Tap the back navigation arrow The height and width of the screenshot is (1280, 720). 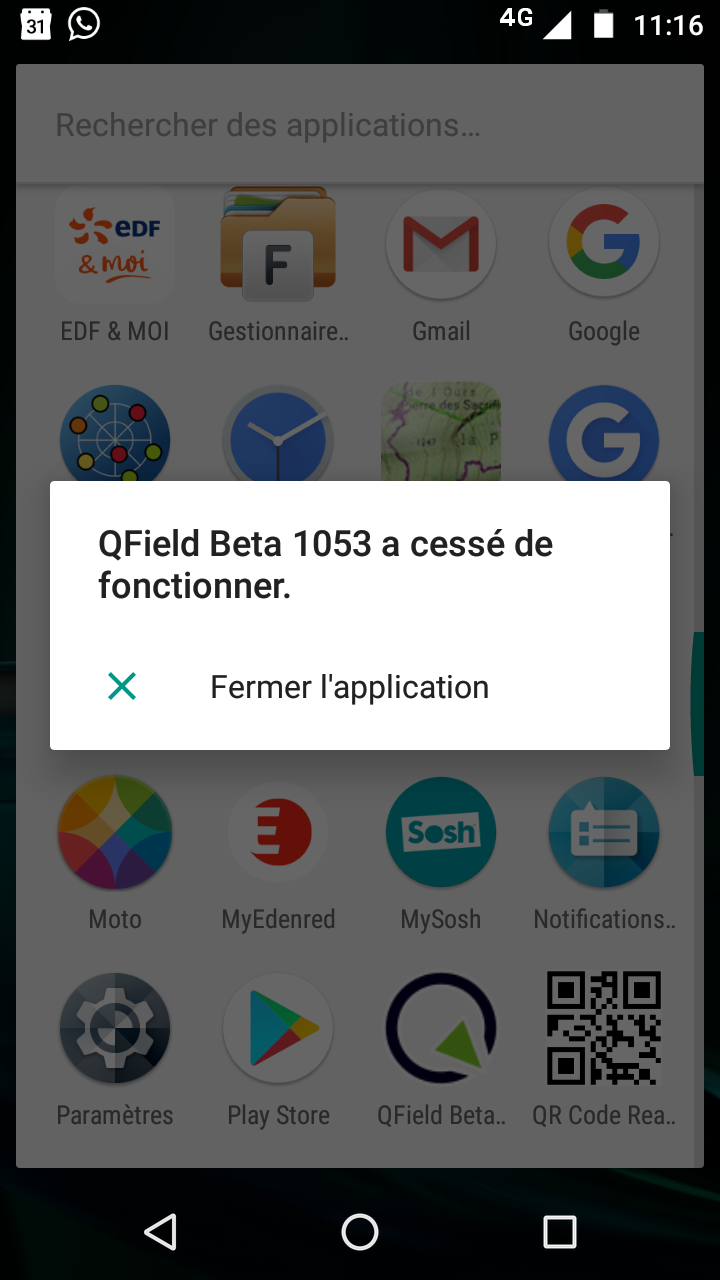point(160,1232)
